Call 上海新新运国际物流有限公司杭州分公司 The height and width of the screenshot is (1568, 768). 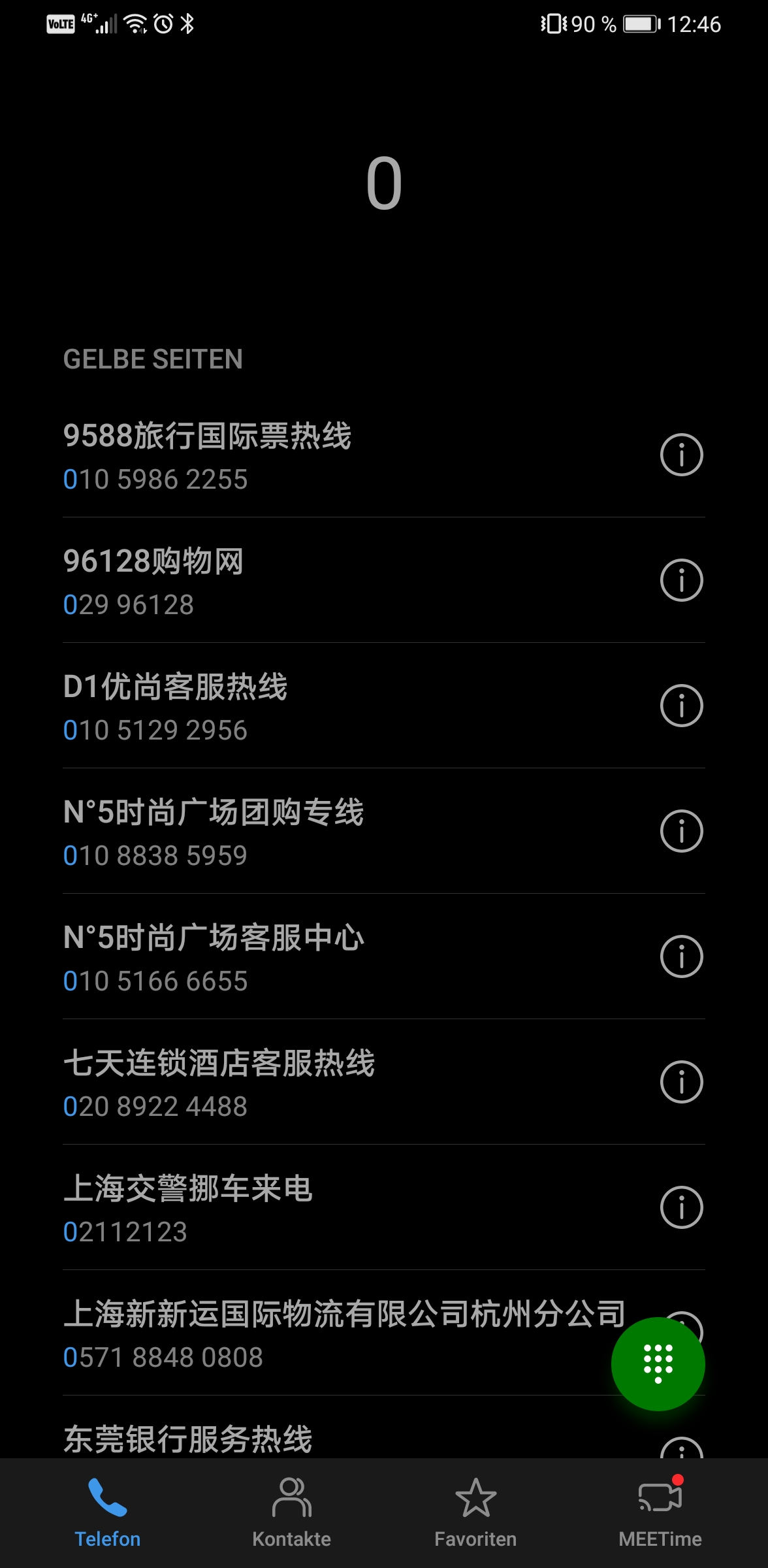(340, 1333)
